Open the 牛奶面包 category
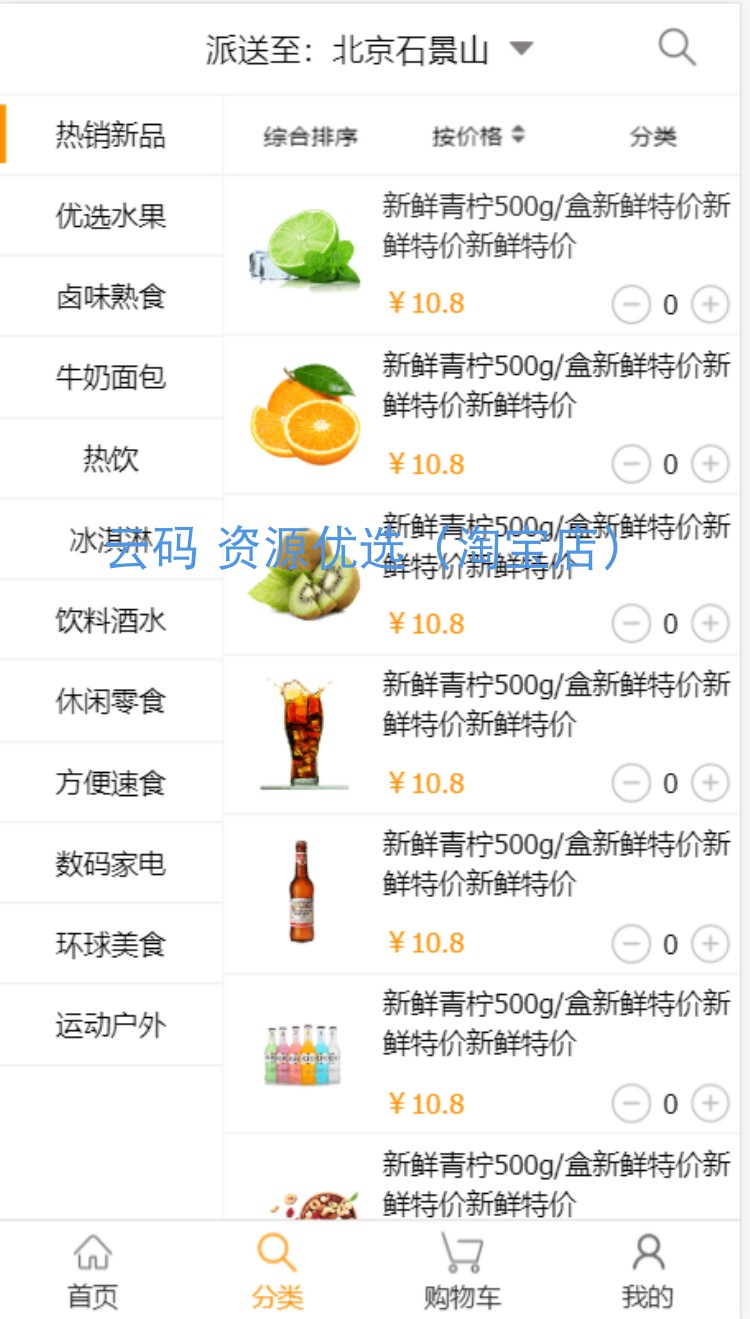The width and height of the screenshot is (750, 1319). point(110,378)
